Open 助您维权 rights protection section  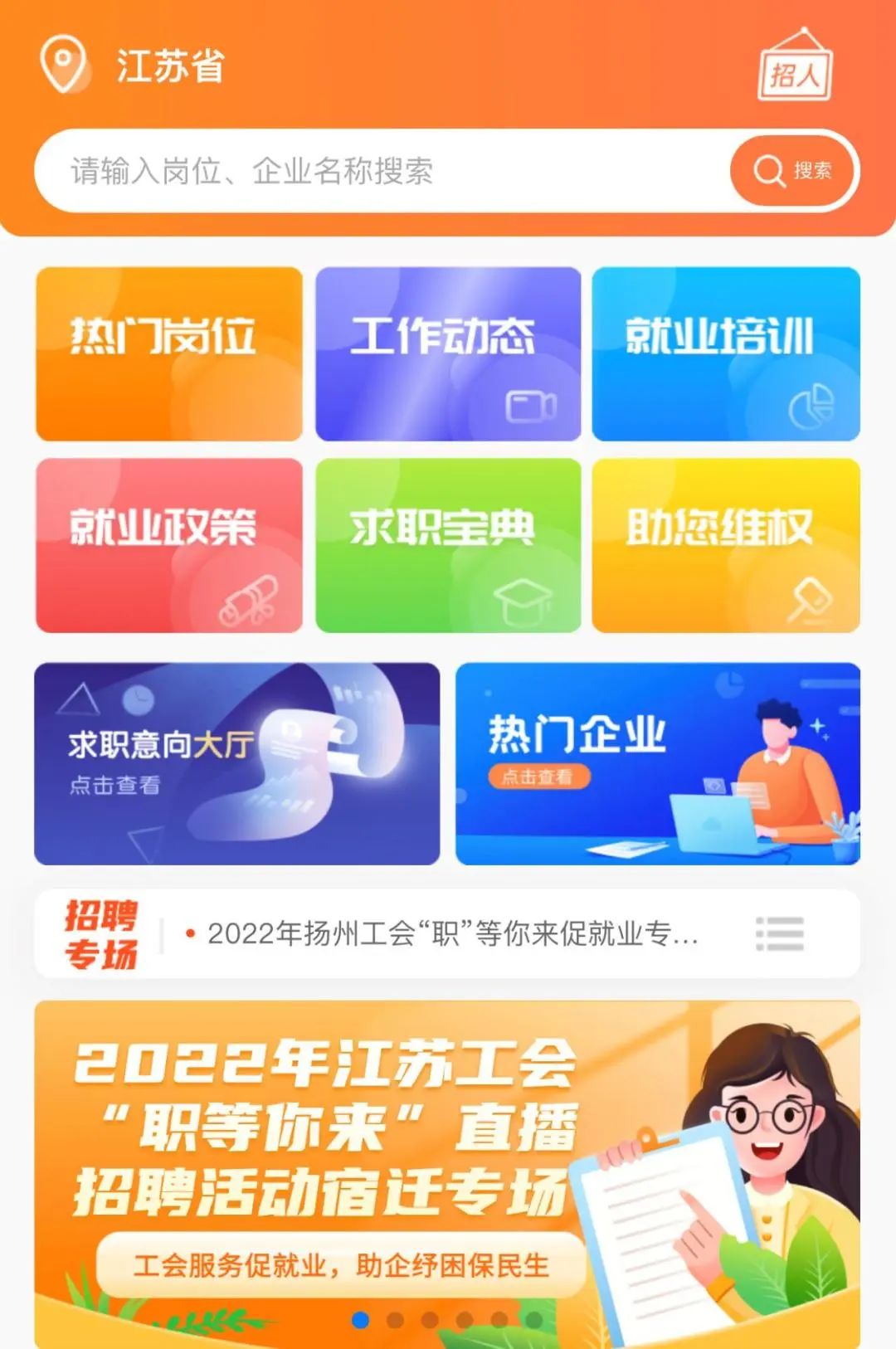point(726,546)
